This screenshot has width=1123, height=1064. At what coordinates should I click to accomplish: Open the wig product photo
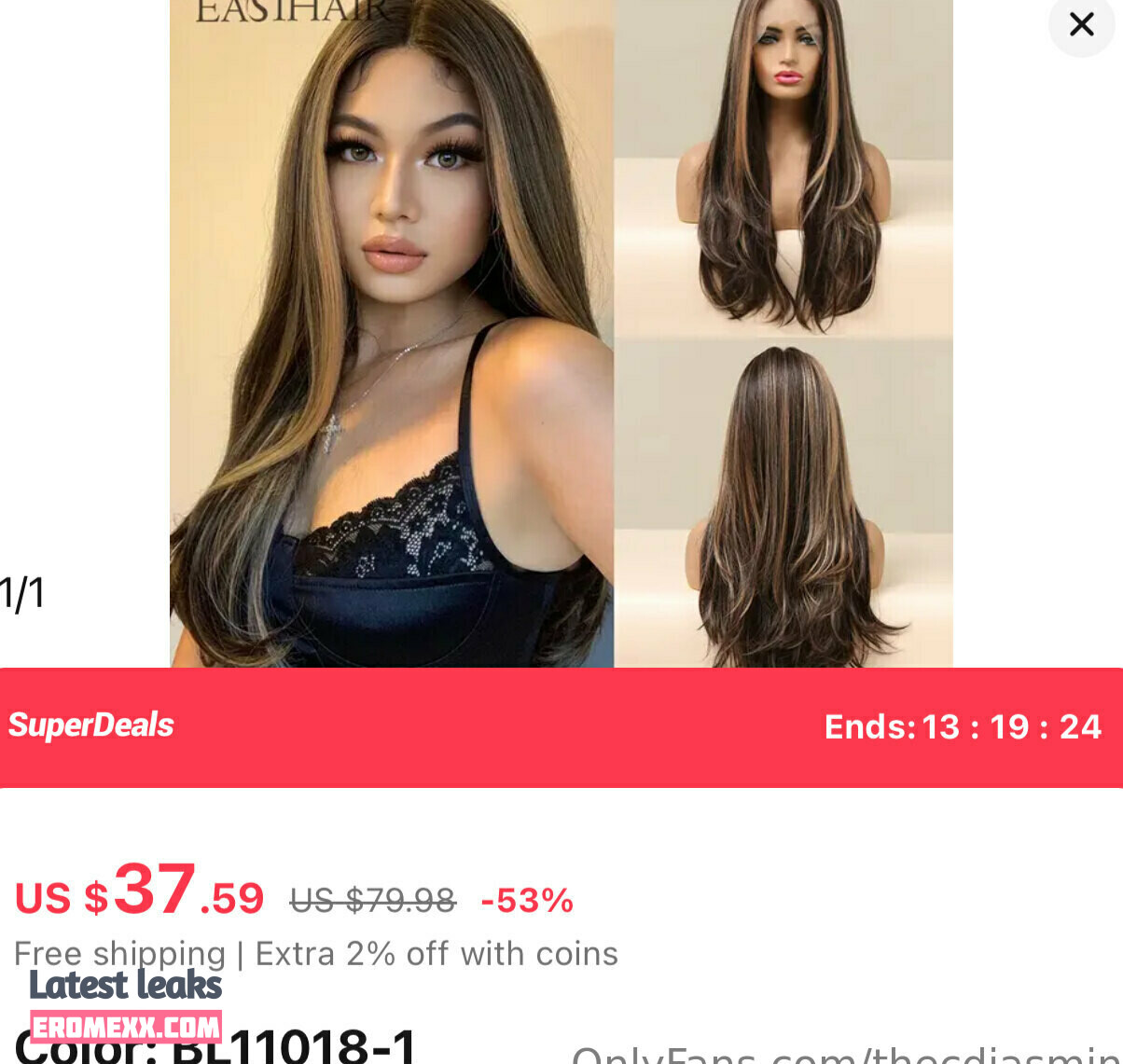click(x=561, y=333)
